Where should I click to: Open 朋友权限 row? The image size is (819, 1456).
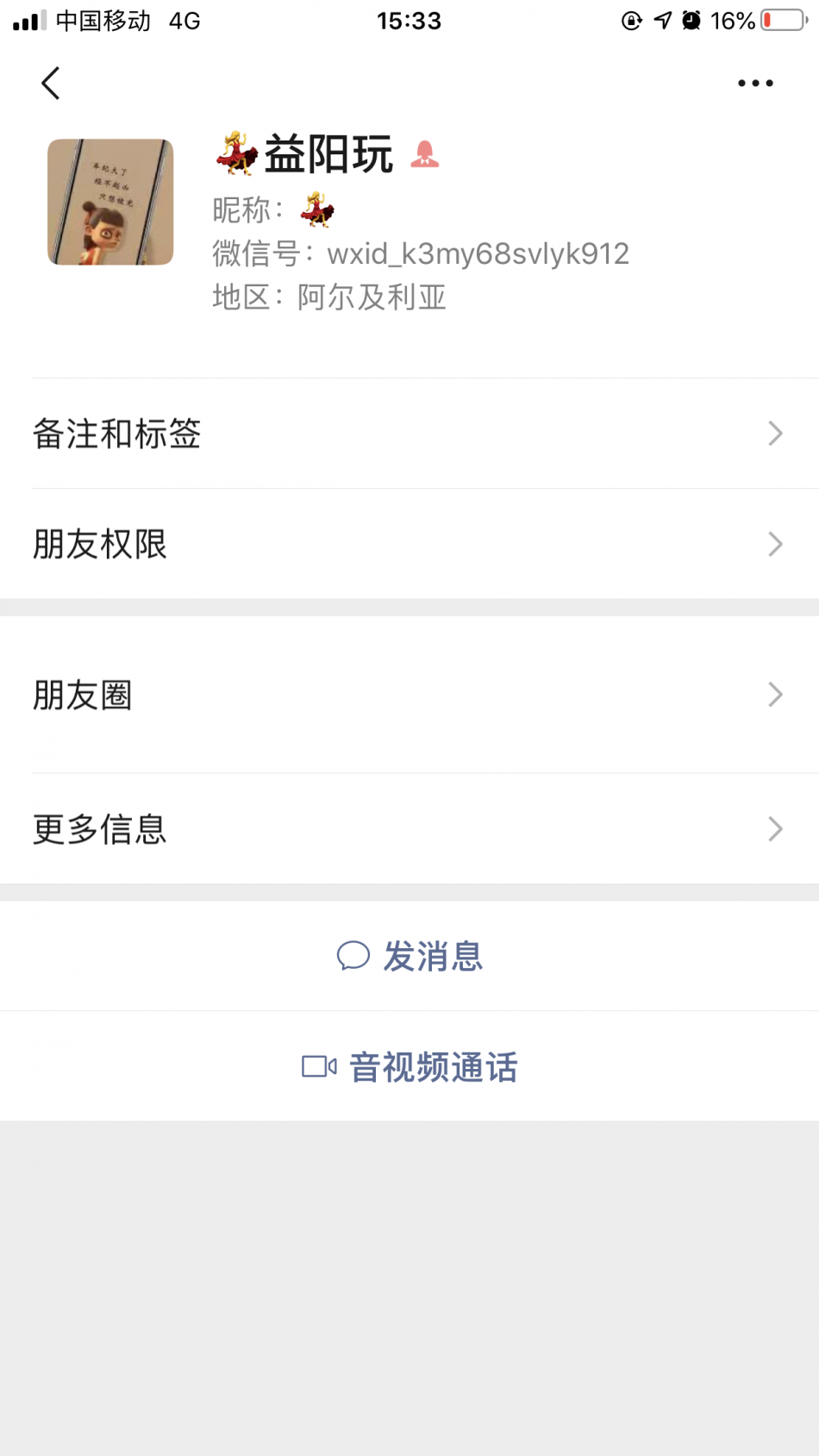pos(409,544)
